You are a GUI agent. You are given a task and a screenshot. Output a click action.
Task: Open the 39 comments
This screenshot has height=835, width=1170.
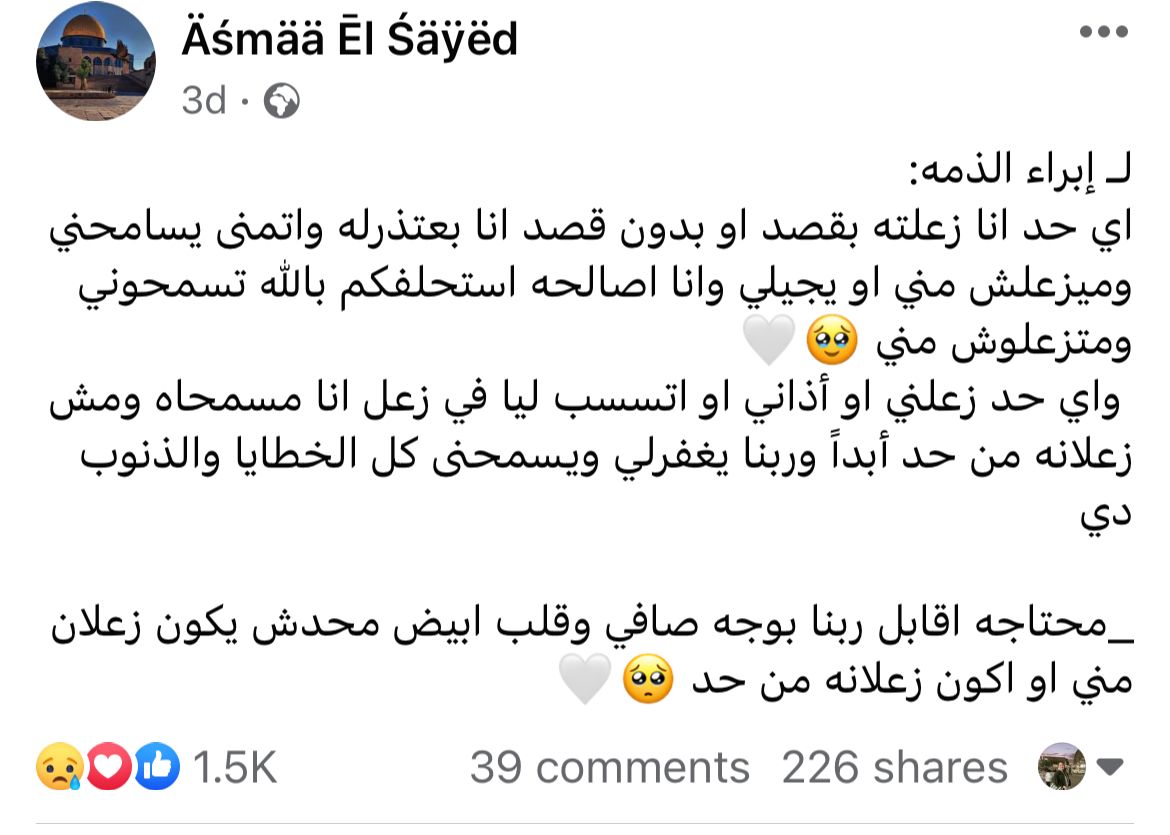click(609, 768)
